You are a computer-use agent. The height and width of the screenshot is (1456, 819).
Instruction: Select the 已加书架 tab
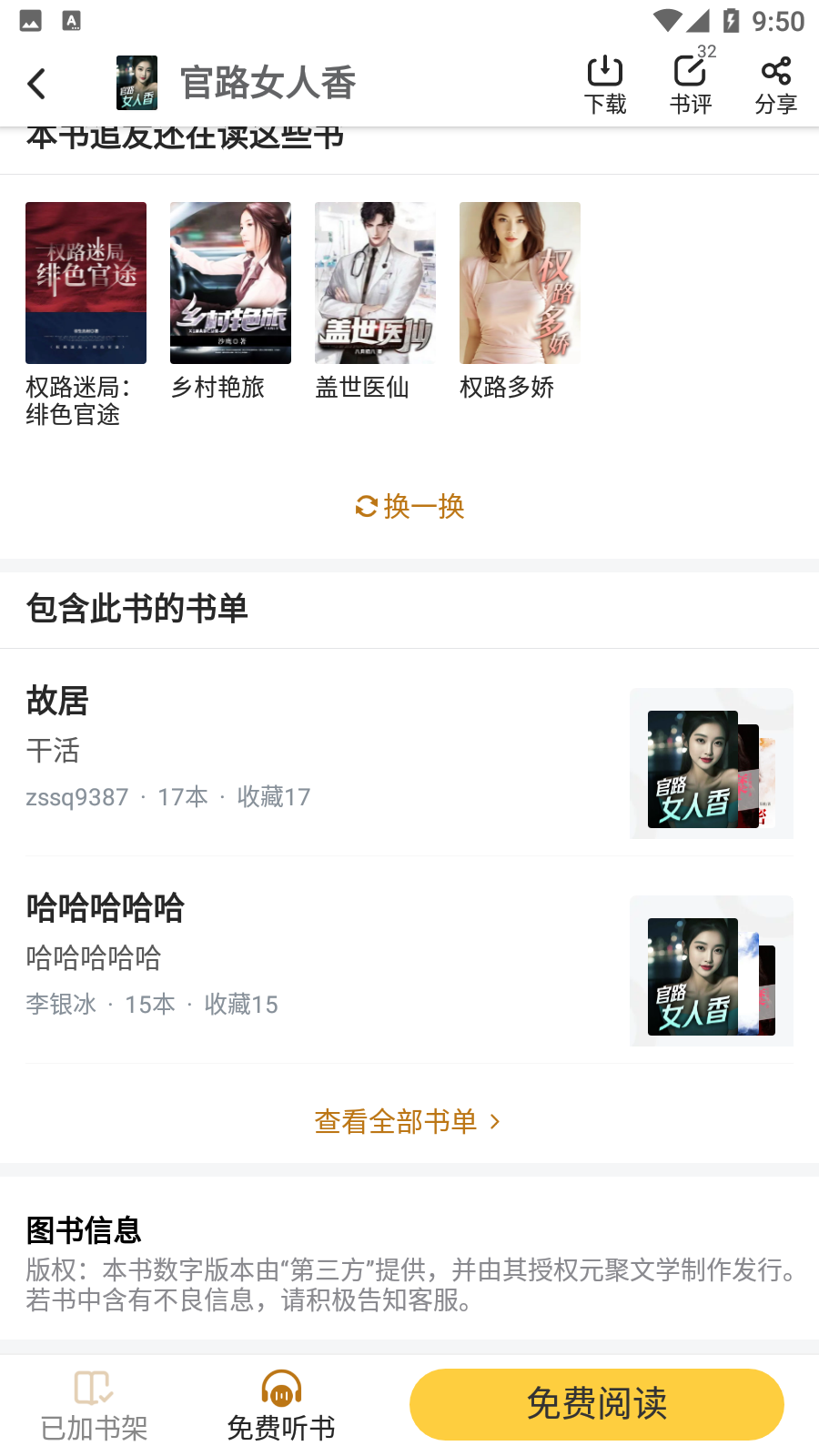(x=91, y=1404)
